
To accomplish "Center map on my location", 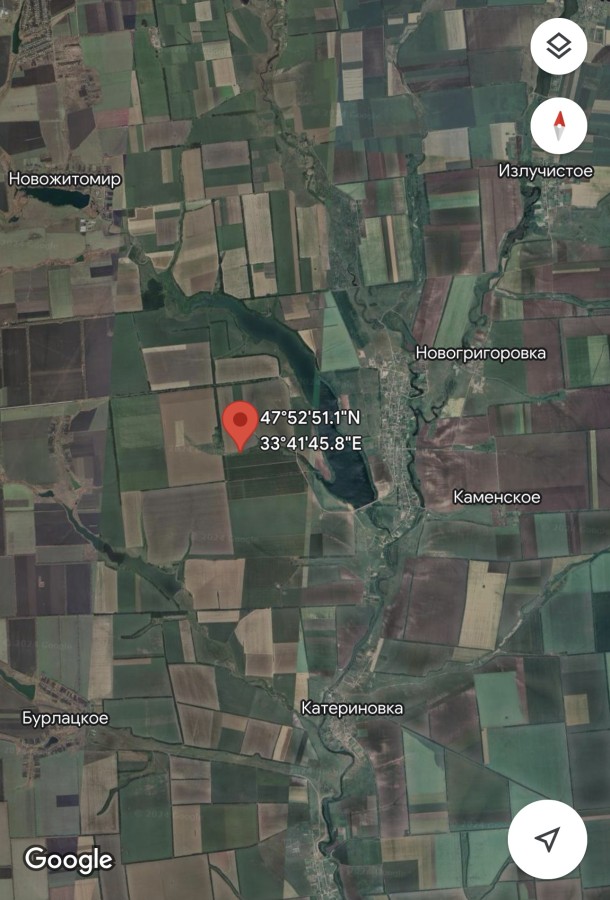I will click(x=546, y=838).
